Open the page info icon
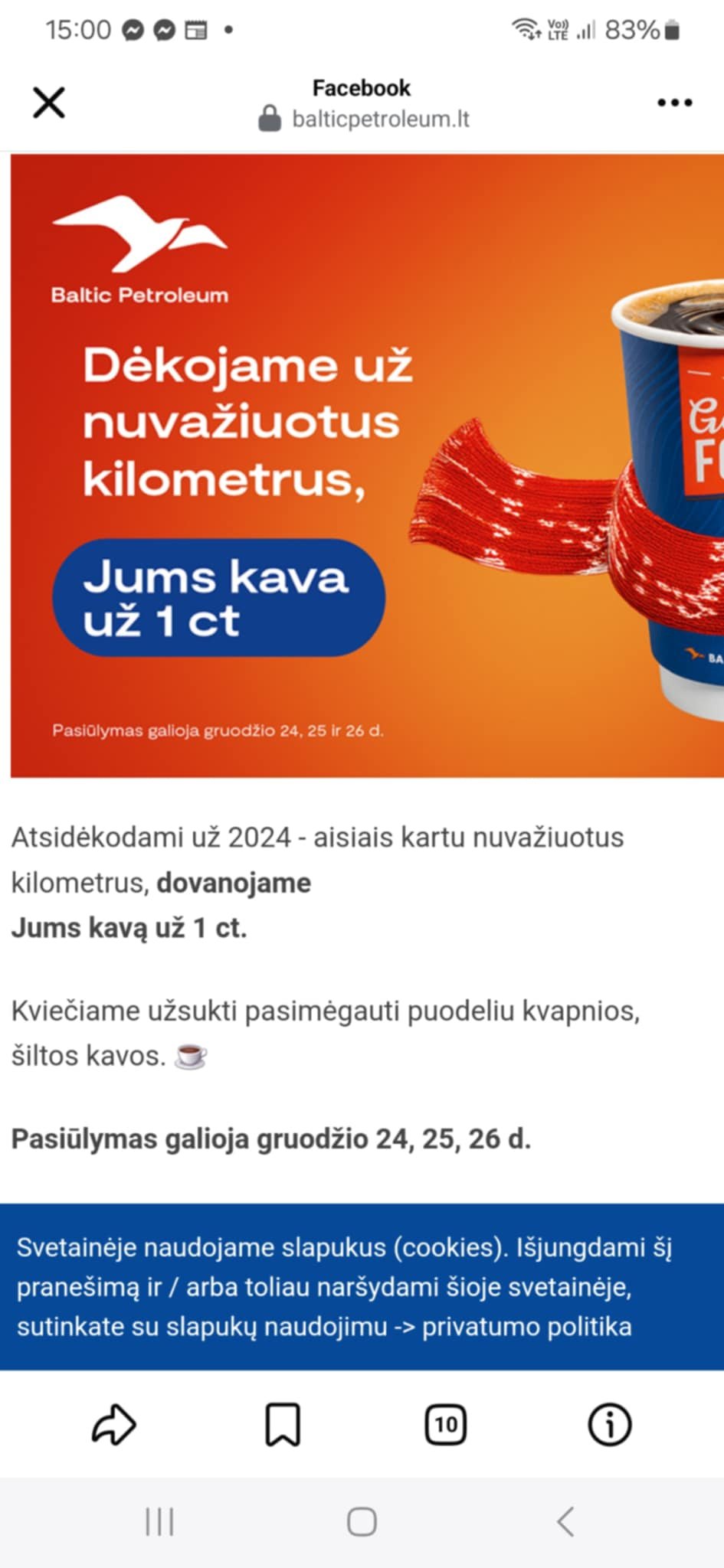This screenshot has width=724, height=1568. point(610,1425)
